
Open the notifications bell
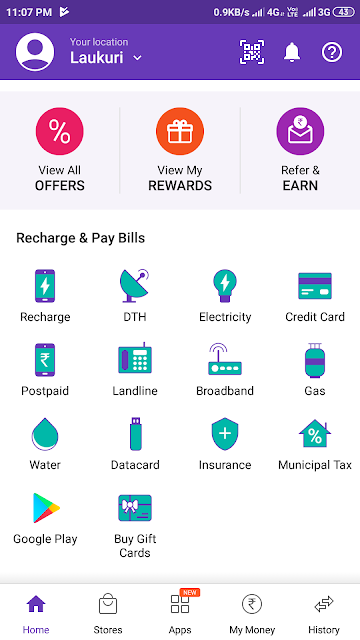click(292, 52)
